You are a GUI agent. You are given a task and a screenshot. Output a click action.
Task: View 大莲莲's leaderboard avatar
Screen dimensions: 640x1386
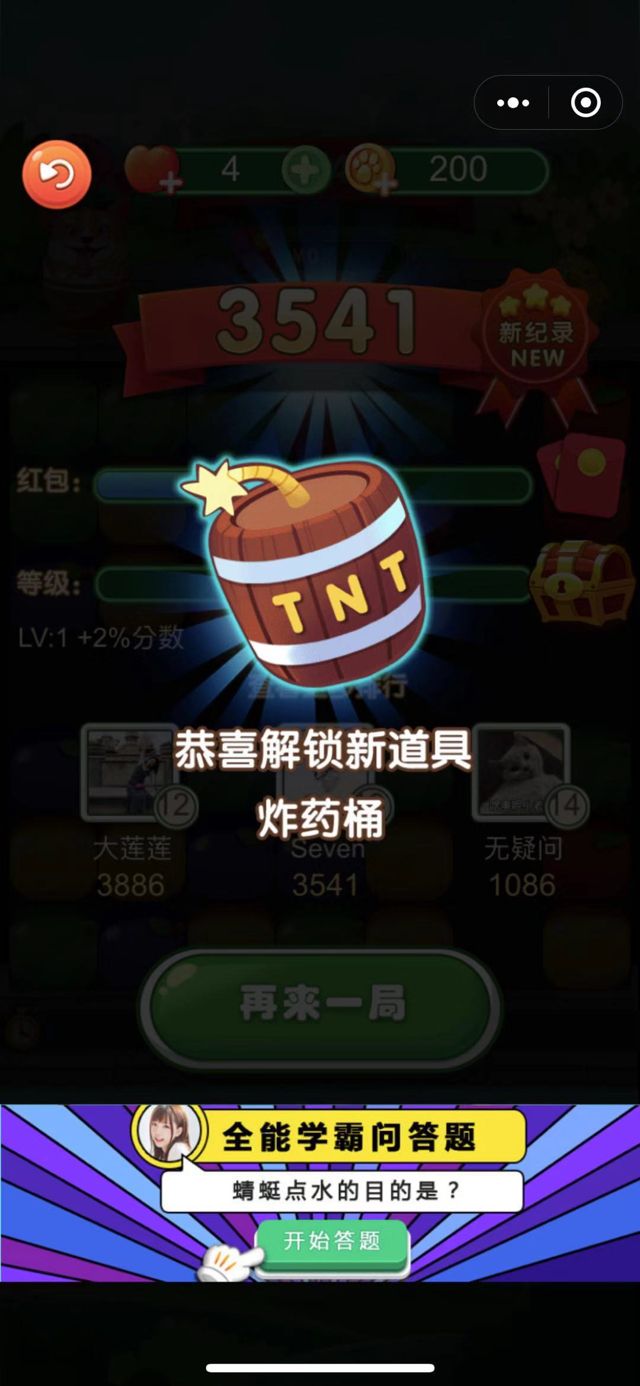click(128, 772)
